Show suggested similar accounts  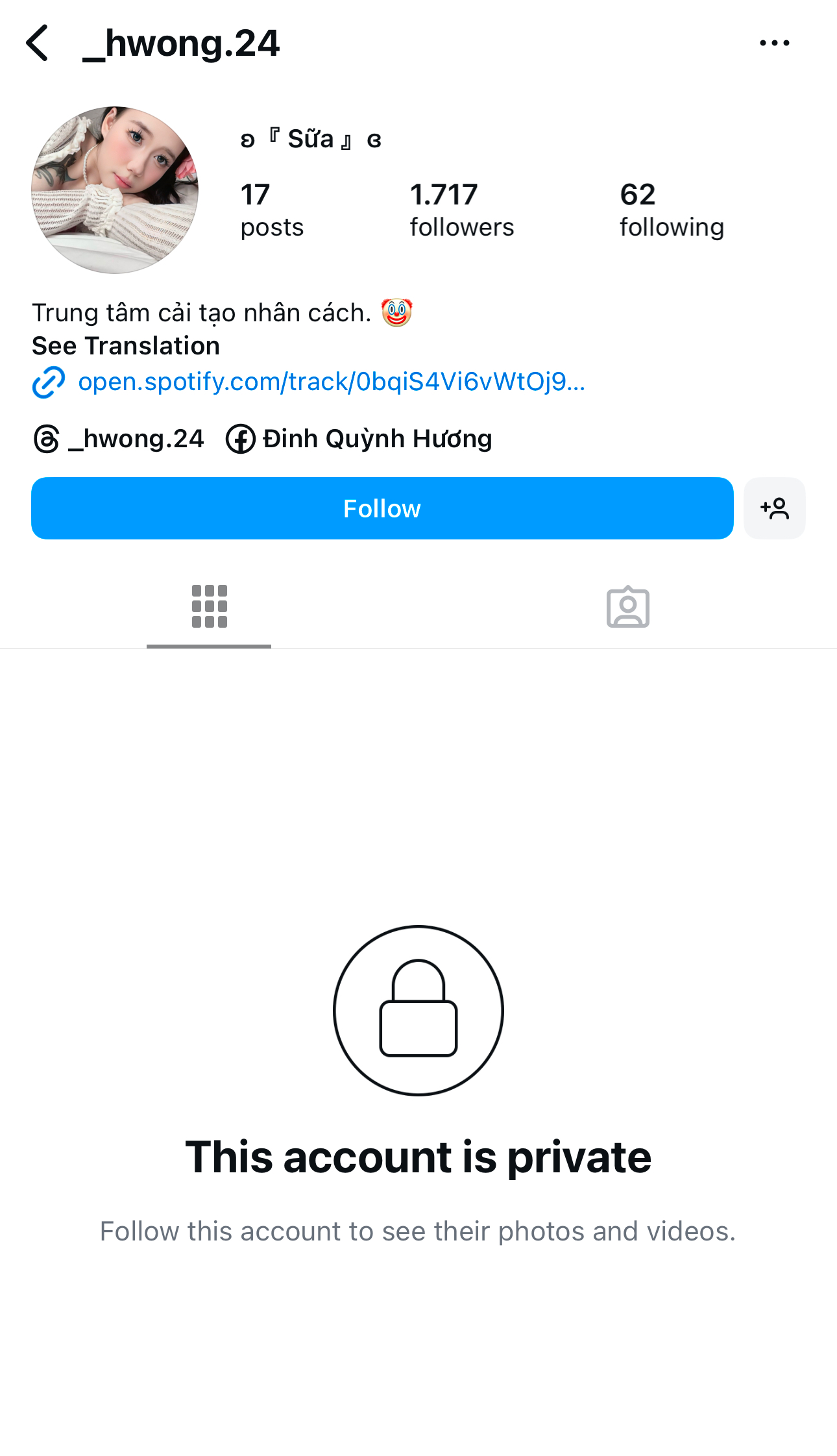[774, 508]
